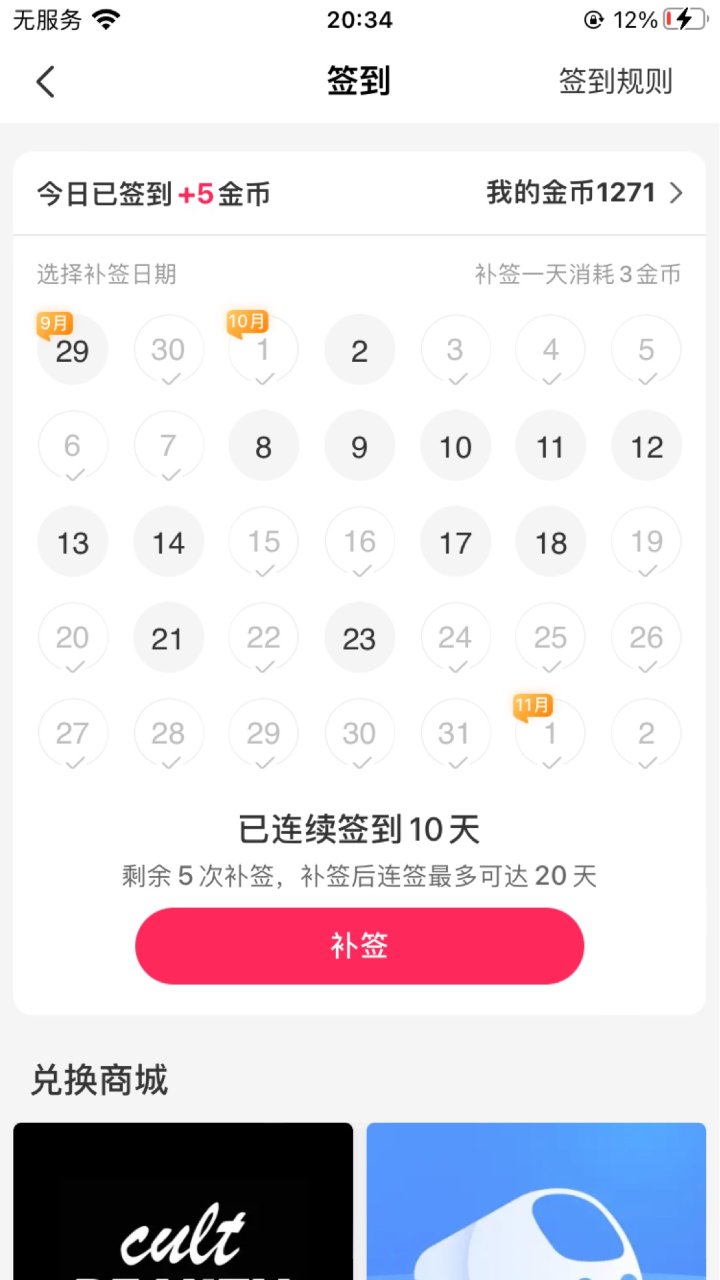Select September 29 for make-up sign-in

pyautogui.click(x=72, y=350)
